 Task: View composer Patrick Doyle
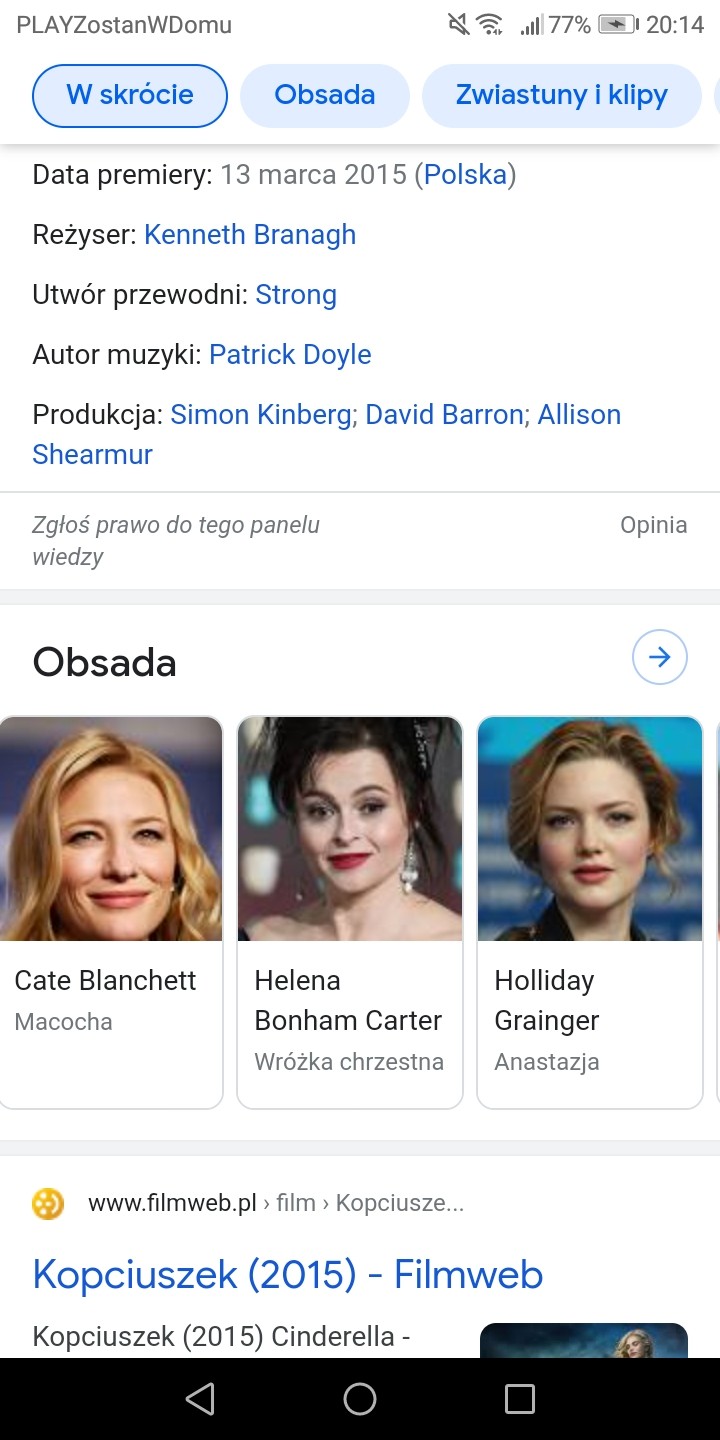[x=290, y=355]
